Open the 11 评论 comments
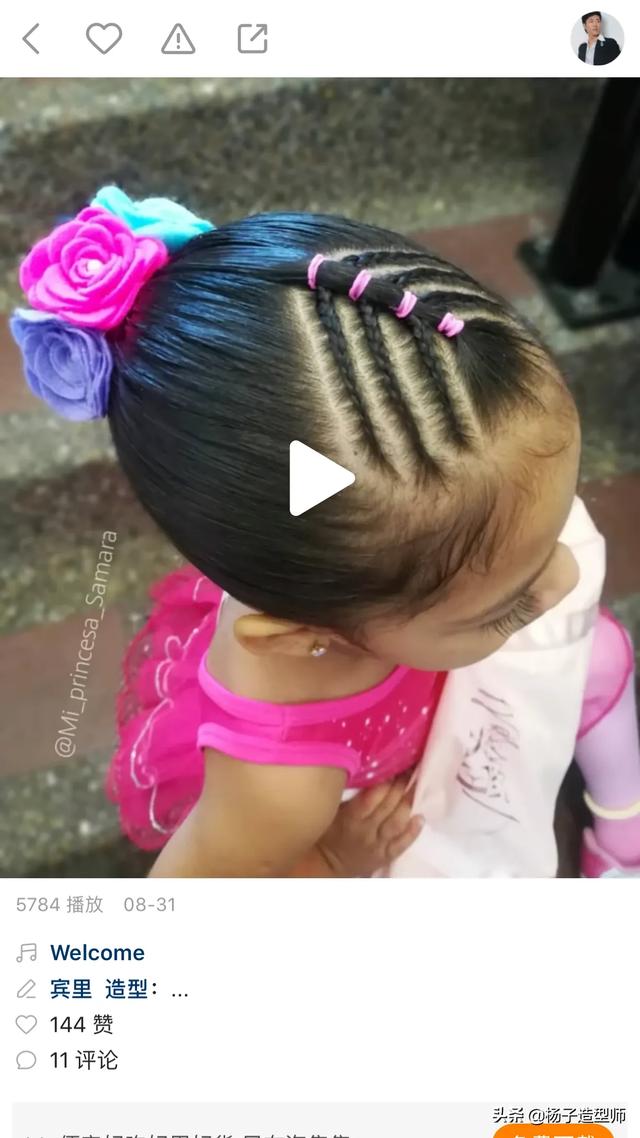The height and width of the screenshot is (1138, 640). [83, 1060]
